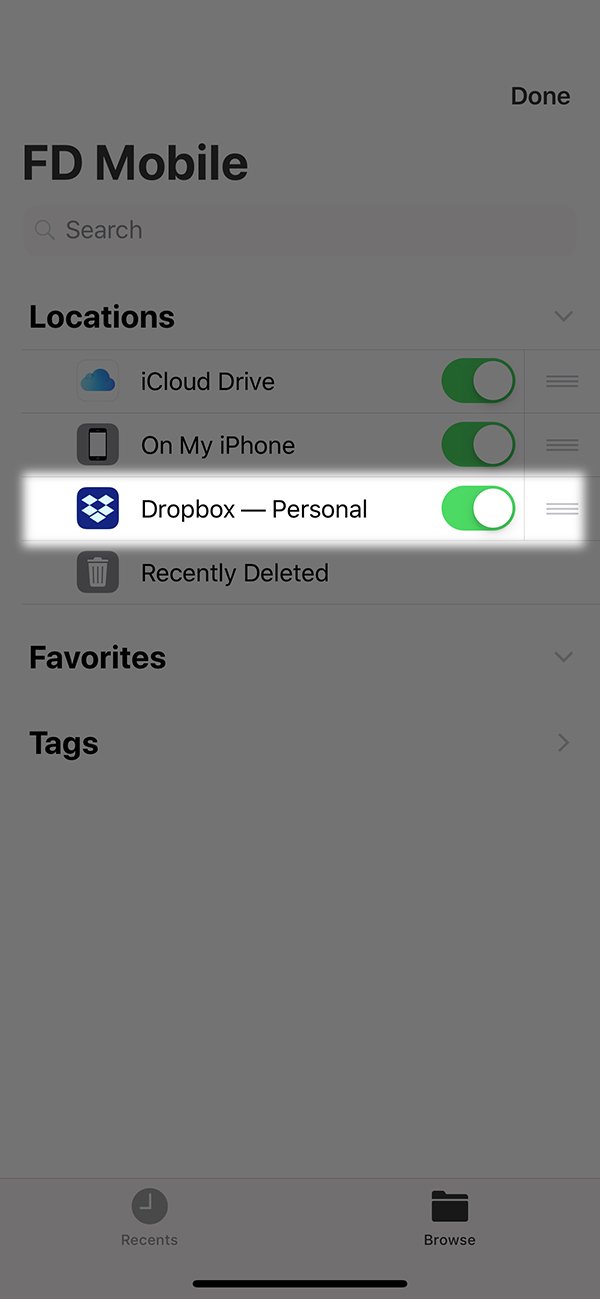Disable the On My iPhone location

pyautogui.click(x=478, y=445)
